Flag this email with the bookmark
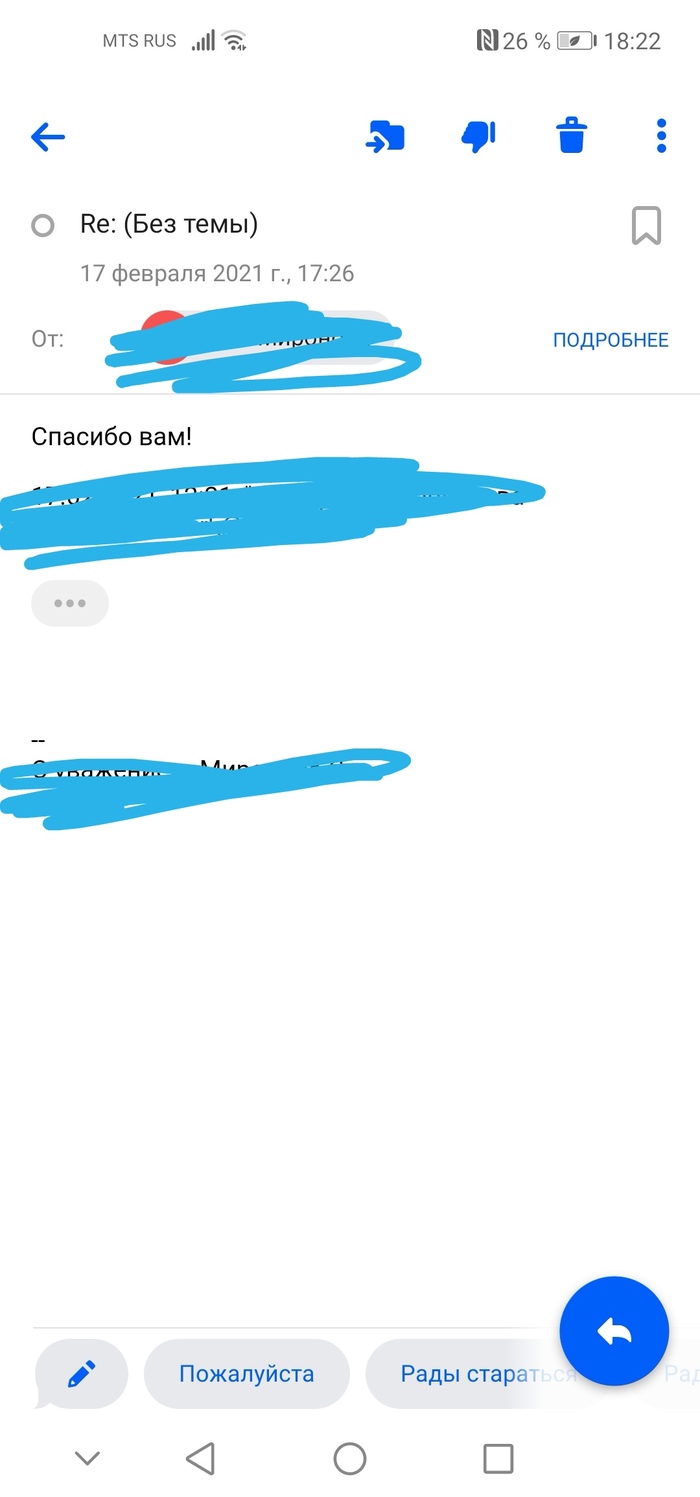Viewport: 700px width, 1497px height. pyautogui.click(x=646, y=226)
